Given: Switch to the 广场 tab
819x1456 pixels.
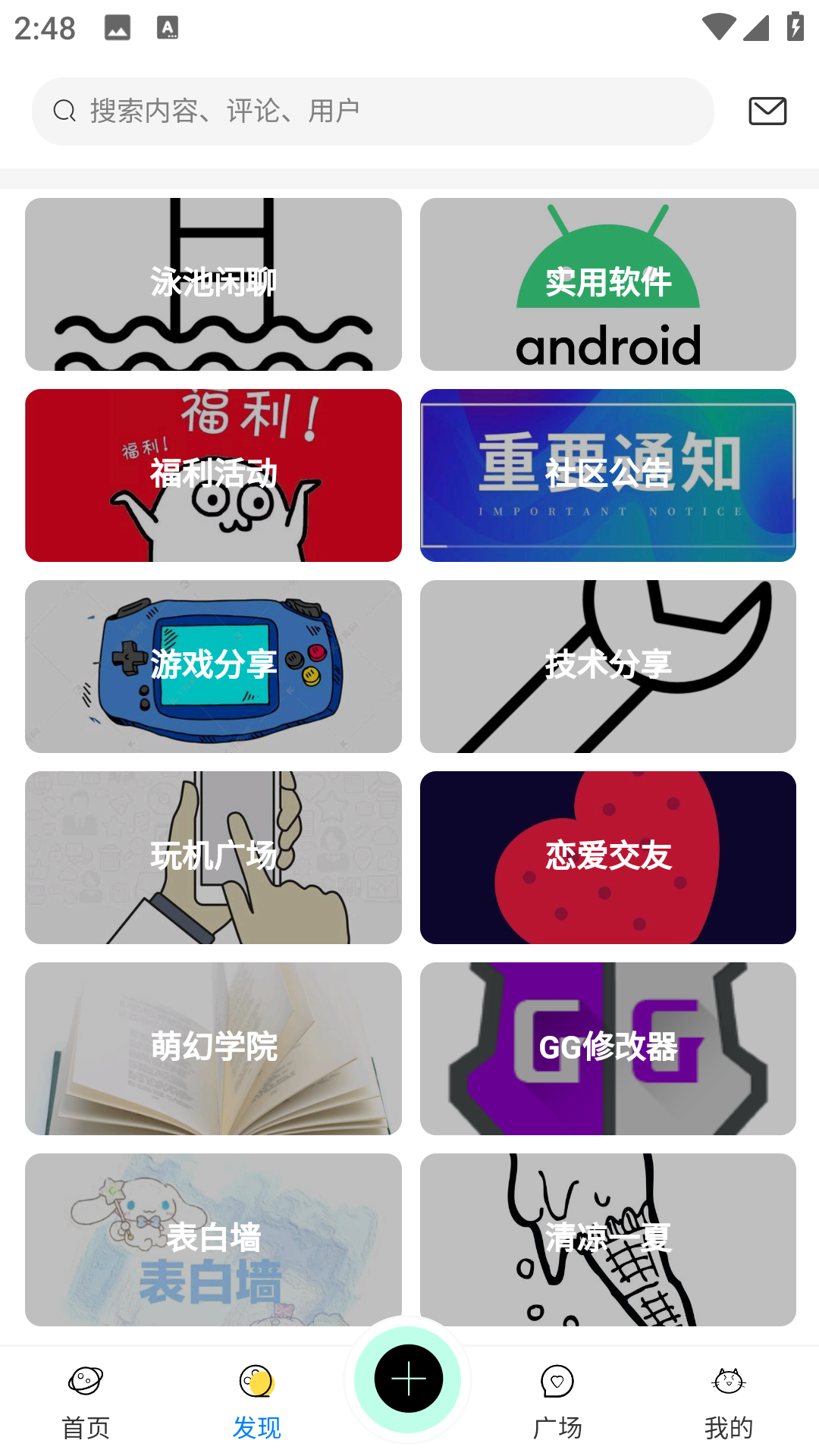Looking at the screenshot, I should [557, 1401].
